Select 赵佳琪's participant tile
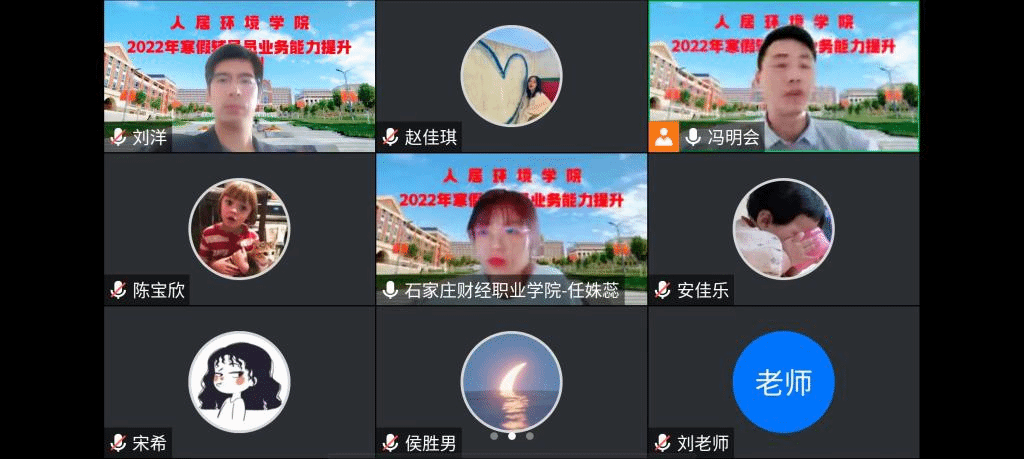Viewport: 1024px width, 459px height. [x=511, y=76]
